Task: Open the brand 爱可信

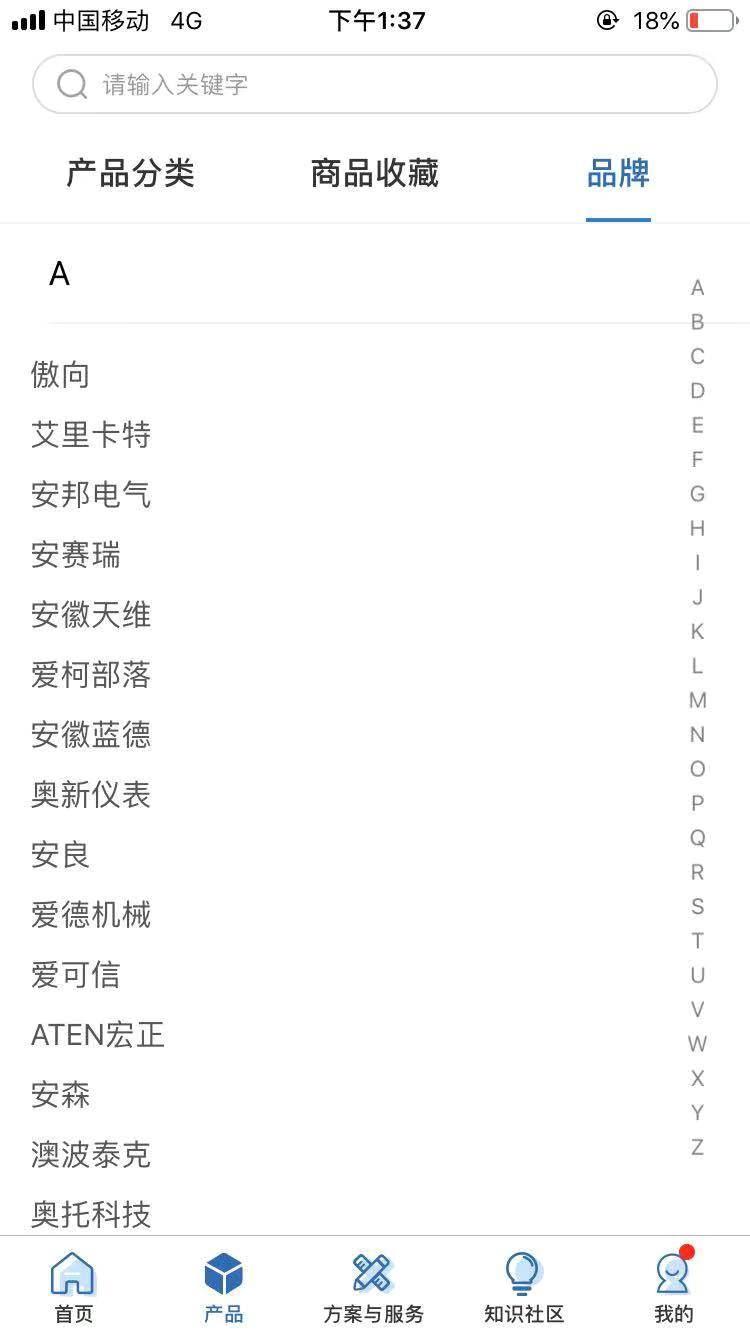Action: coord(76,975)
